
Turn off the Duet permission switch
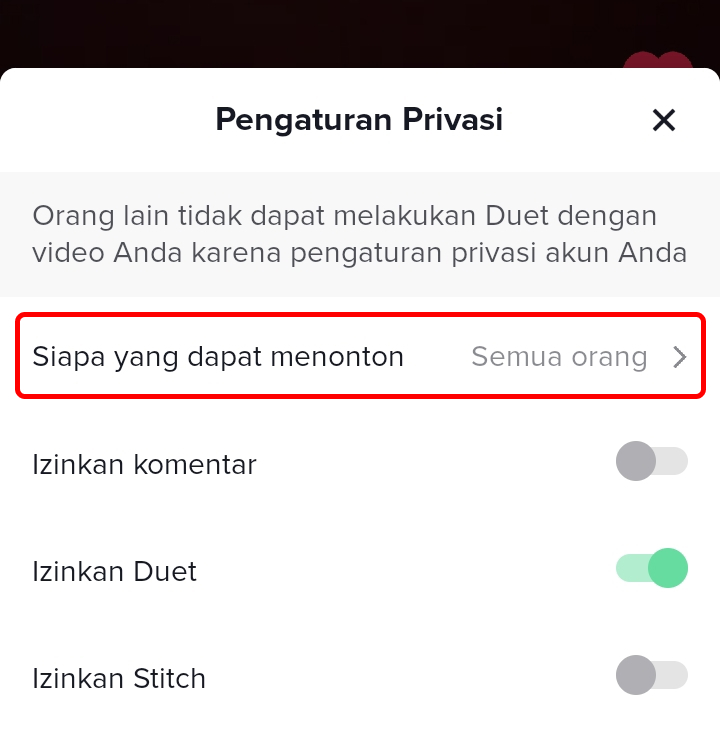point(651,568)
